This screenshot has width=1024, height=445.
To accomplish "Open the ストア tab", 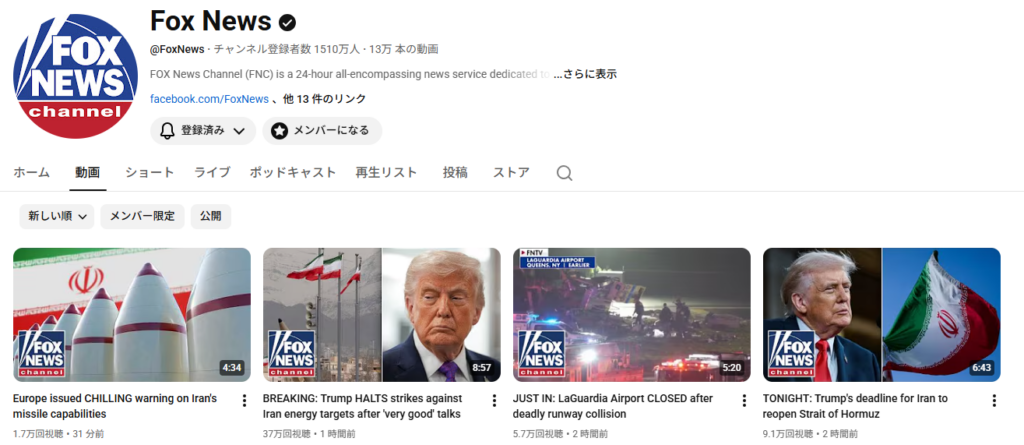I will [x=511, y=172].
